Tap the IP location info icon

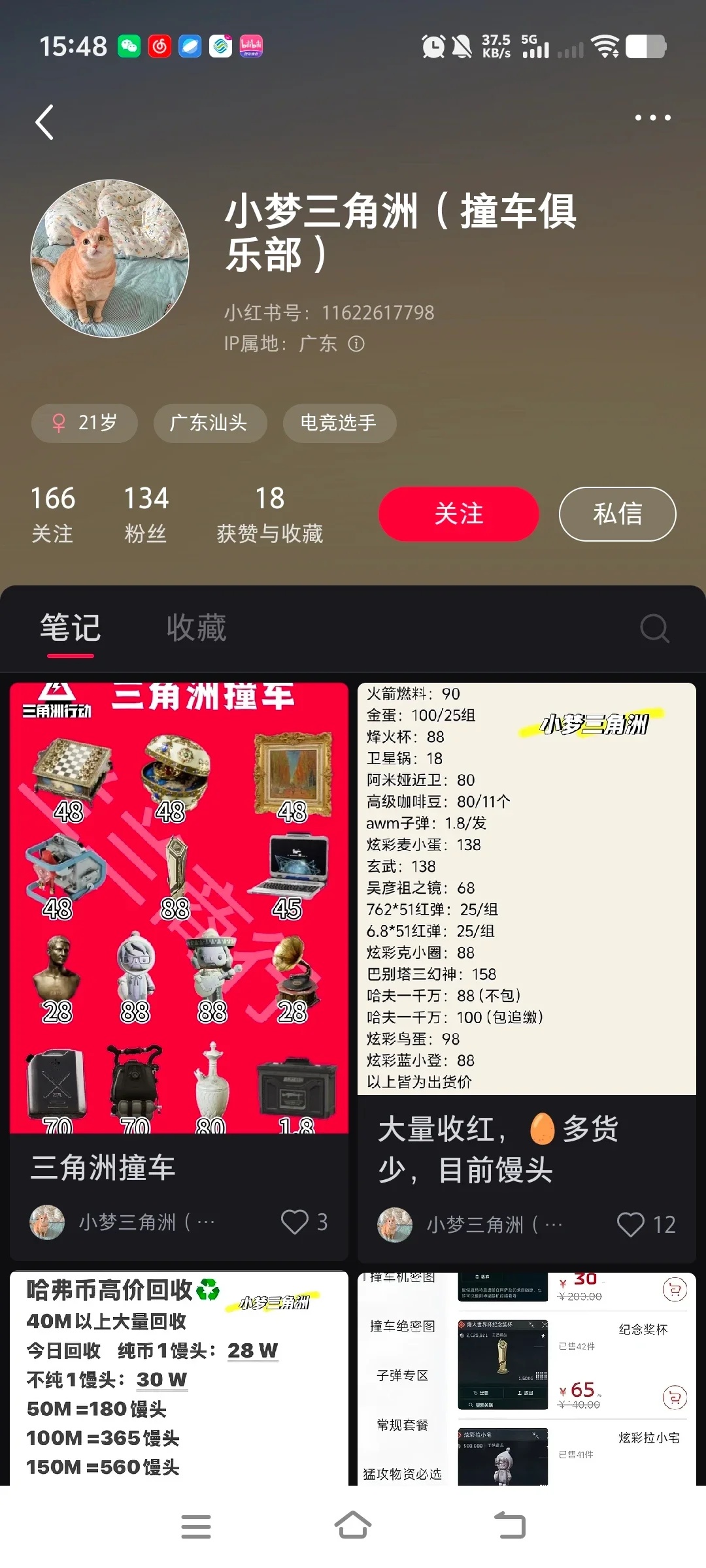pos(356,344)
